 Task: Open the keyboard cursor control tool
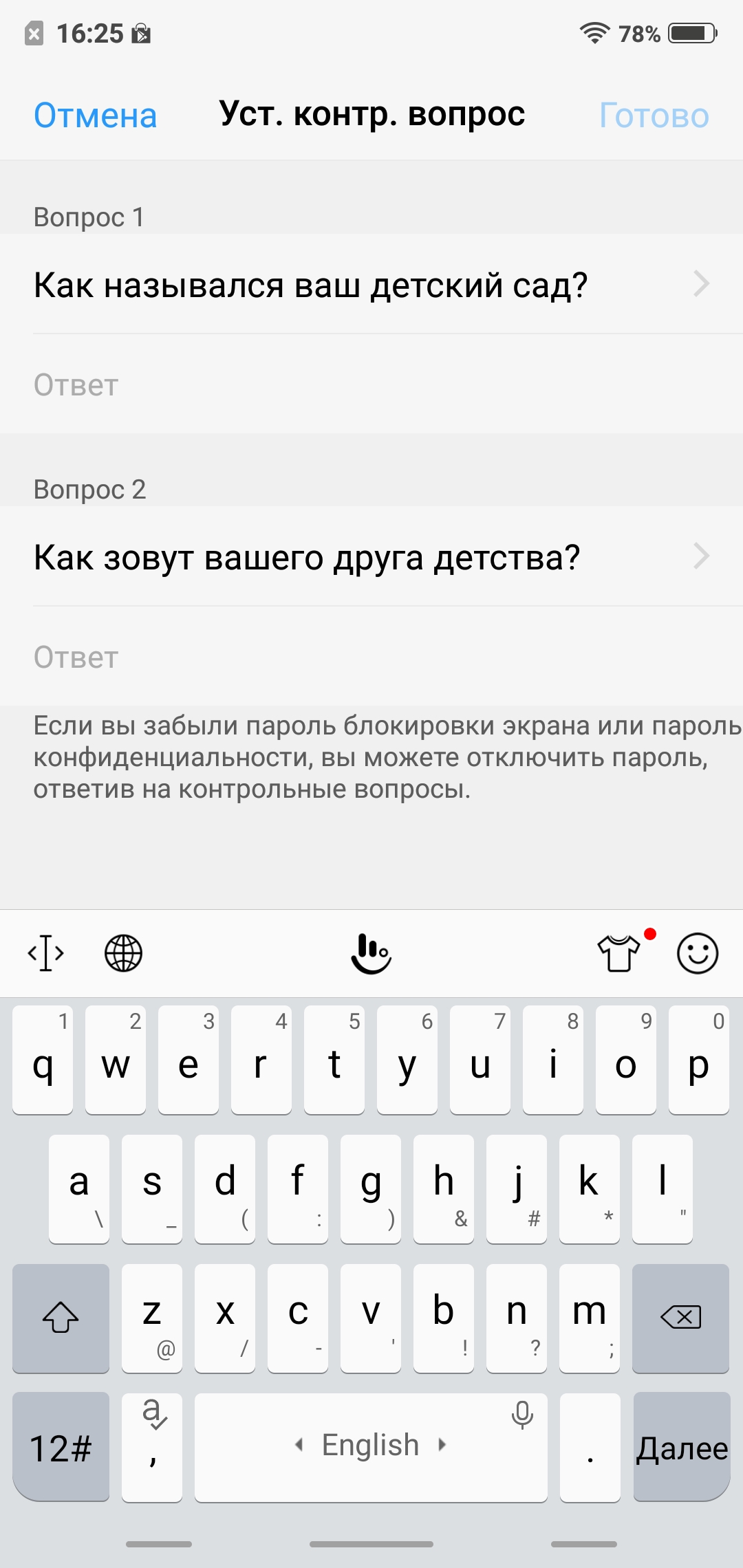click(x=46, y=953)
